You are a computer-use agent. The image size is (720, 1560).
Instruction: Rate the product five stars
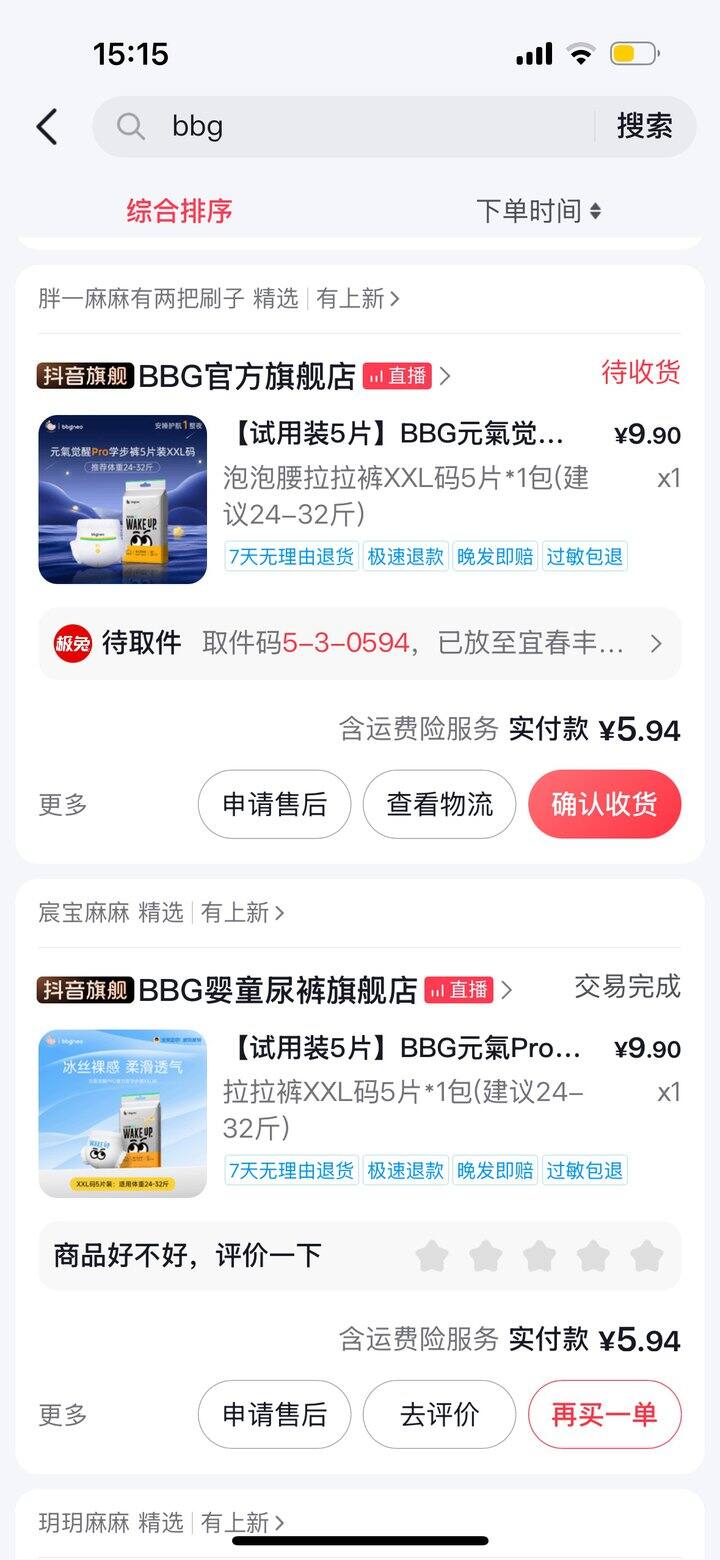[x=647, y=1255]
